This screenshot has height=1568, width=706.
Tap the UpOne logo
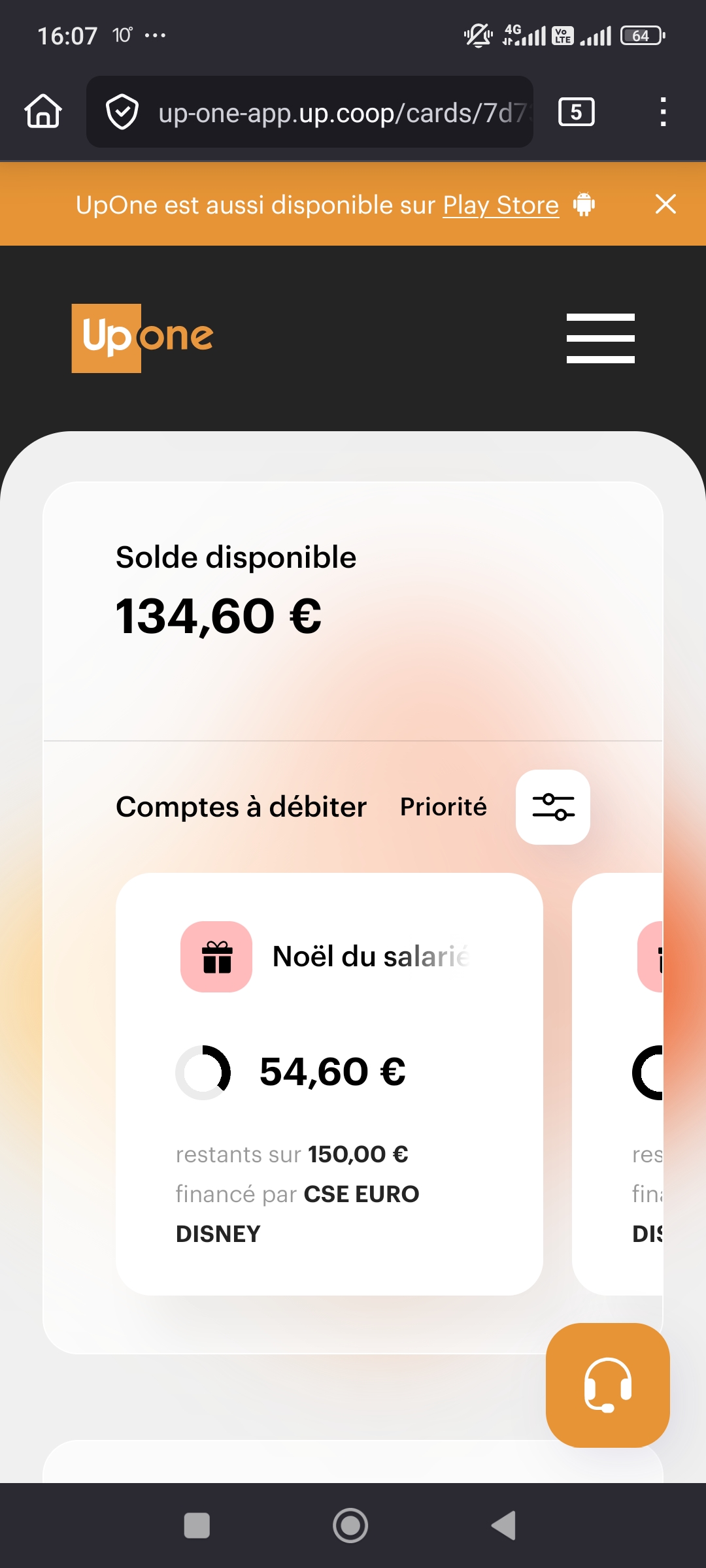(143, 338)
